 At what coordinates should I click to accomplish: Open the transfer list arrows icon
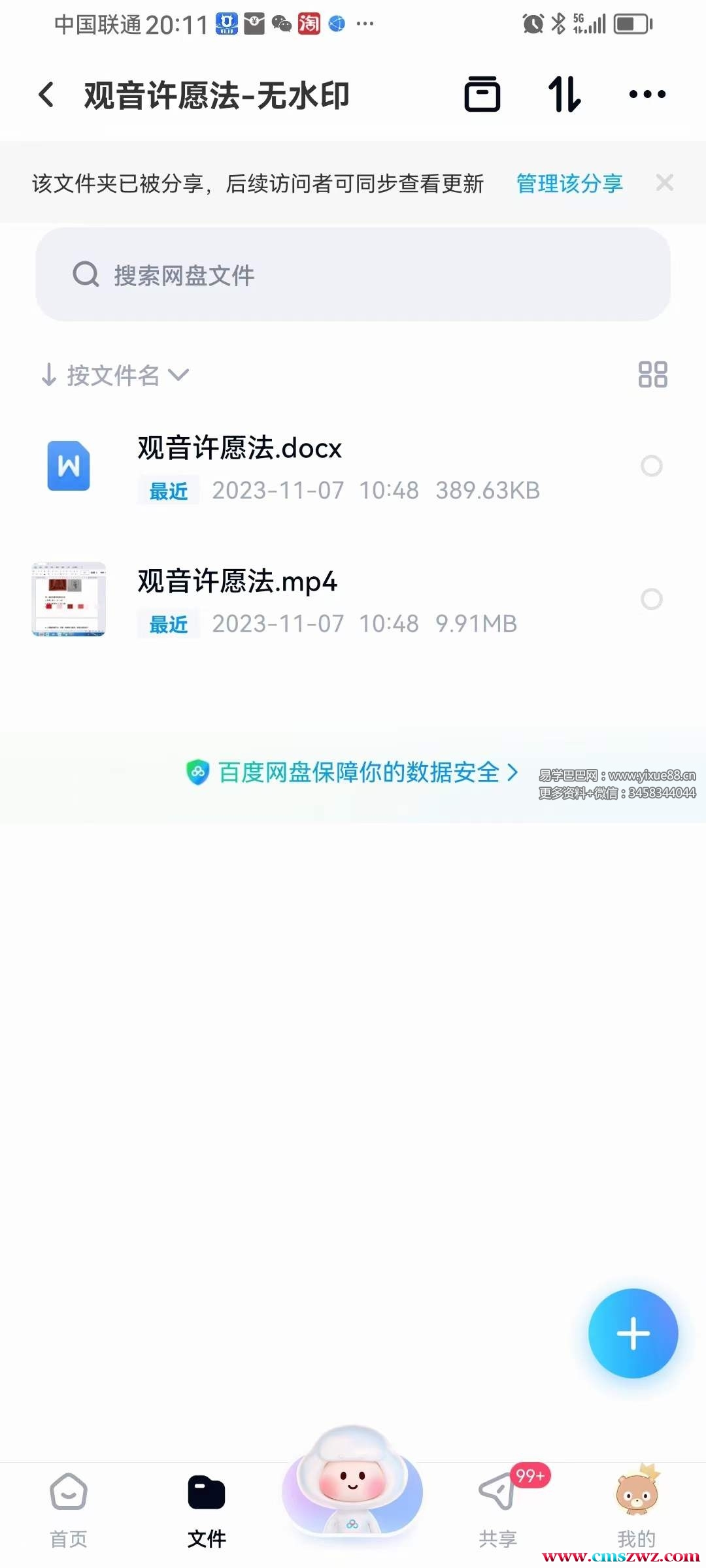click(x=564, y=95)
